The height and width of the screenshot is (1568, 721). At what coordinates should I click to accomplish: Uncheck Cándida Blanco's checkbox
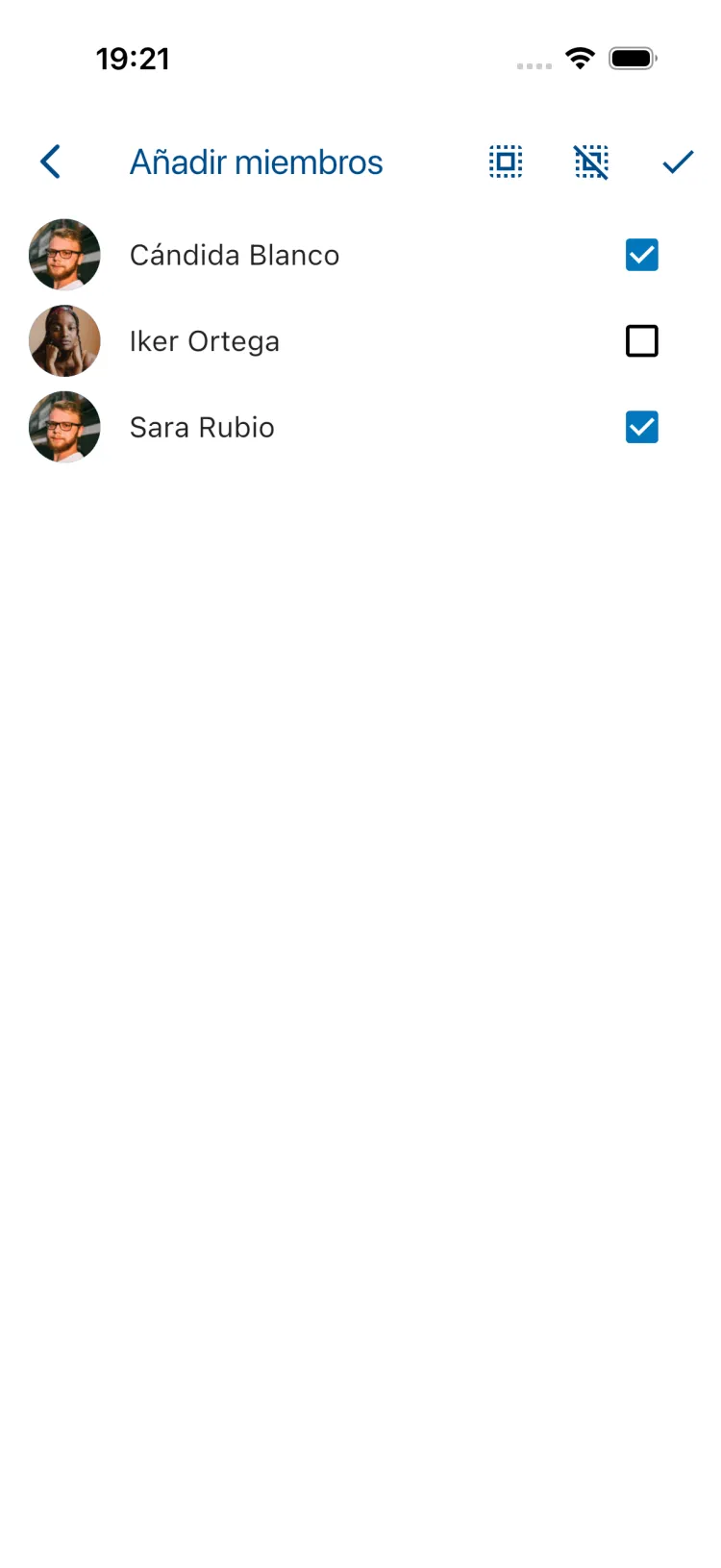642,255
